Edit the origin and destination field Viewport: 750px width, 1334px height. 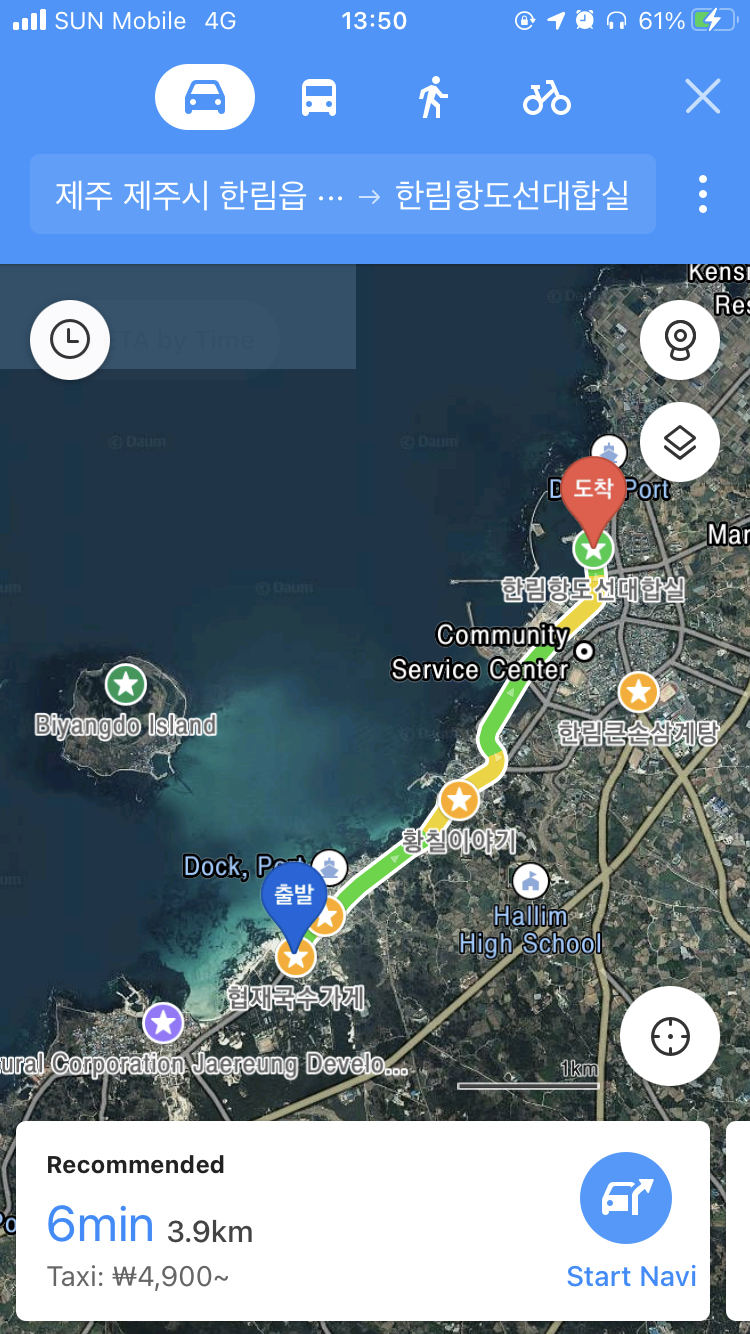[x=342, y=195]
